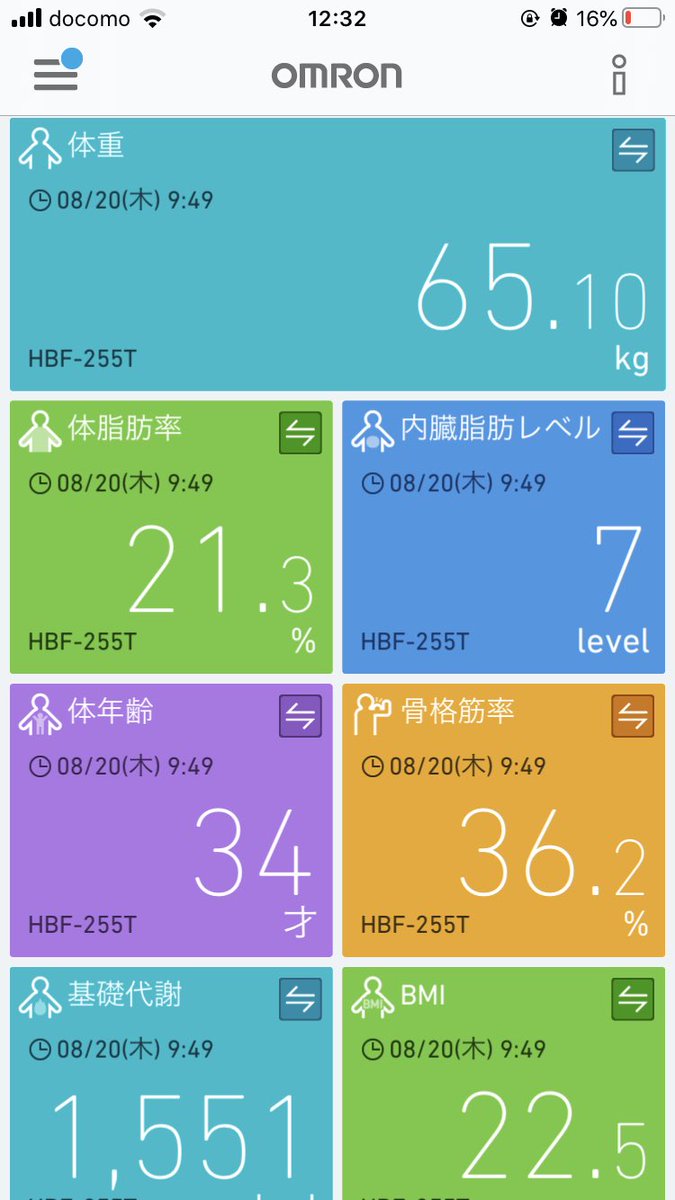Tap the swap icon on the 基礎代謝 card

(x=300, y=999)
